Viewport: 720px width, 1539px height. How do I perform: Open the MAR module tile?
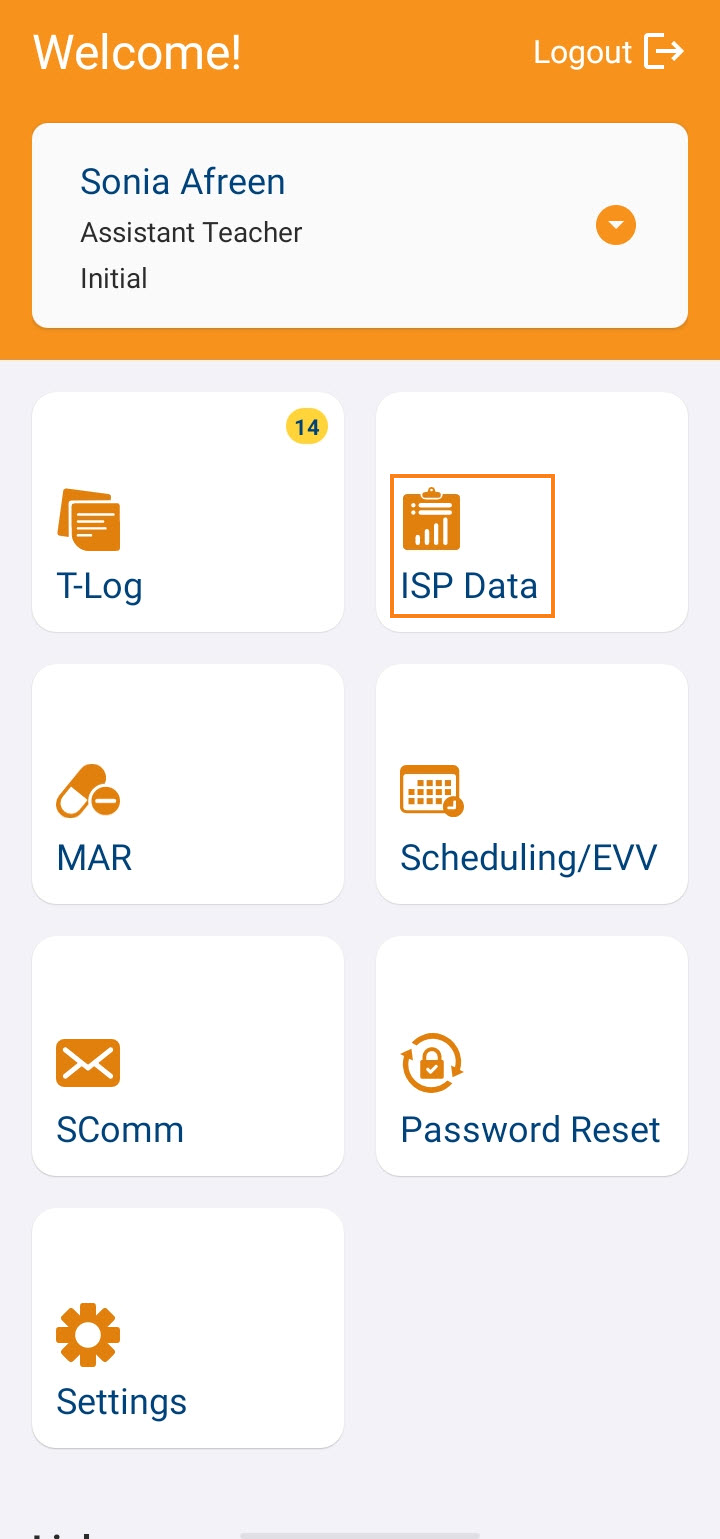pos(188,784)
